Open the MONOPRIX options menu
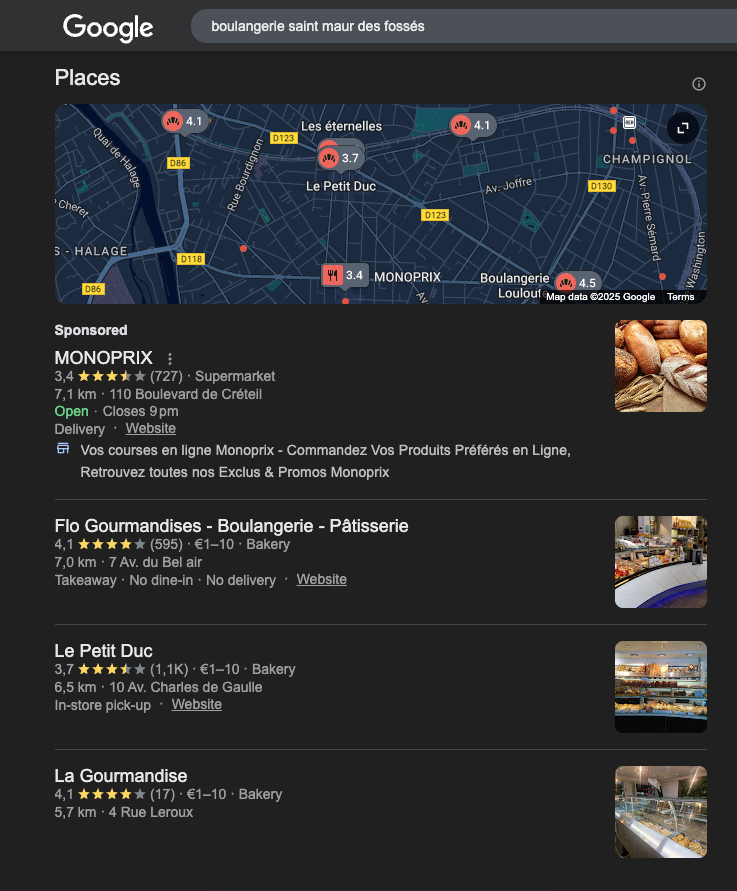The height and width of the screenshot is (891, 737). tap(170, 358)
